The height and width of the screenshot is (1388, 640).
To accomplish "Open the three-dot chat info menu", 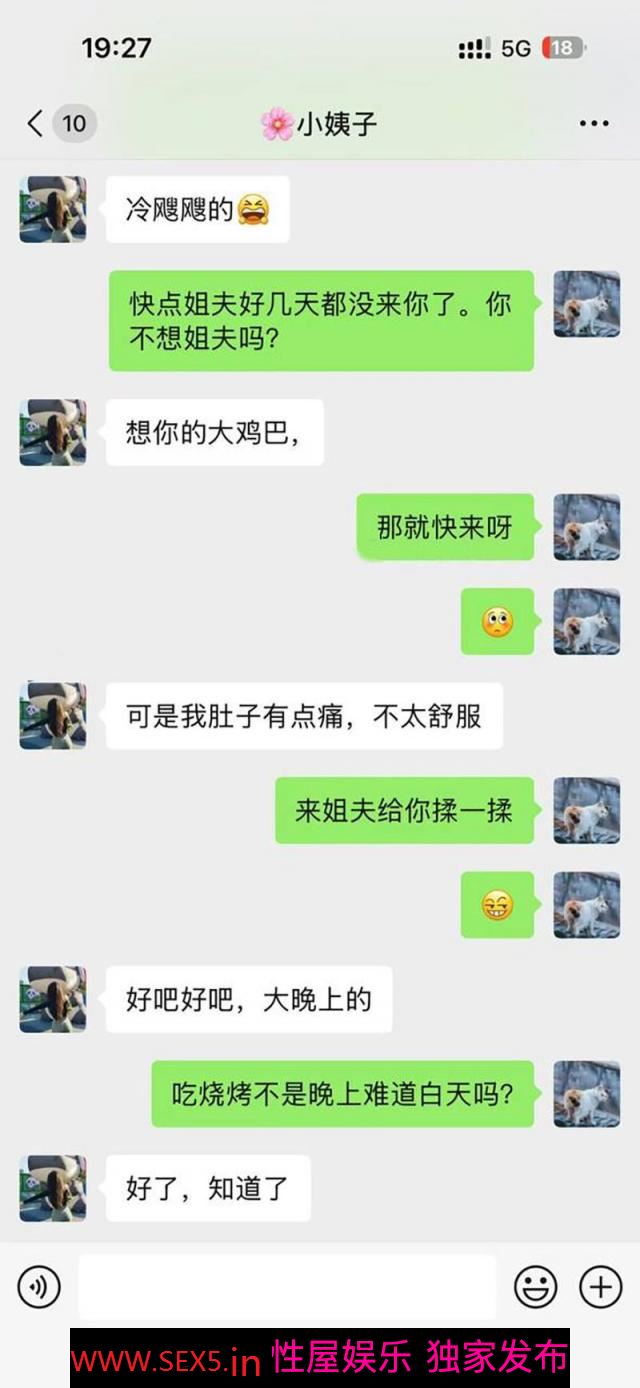I will [594, 124].
